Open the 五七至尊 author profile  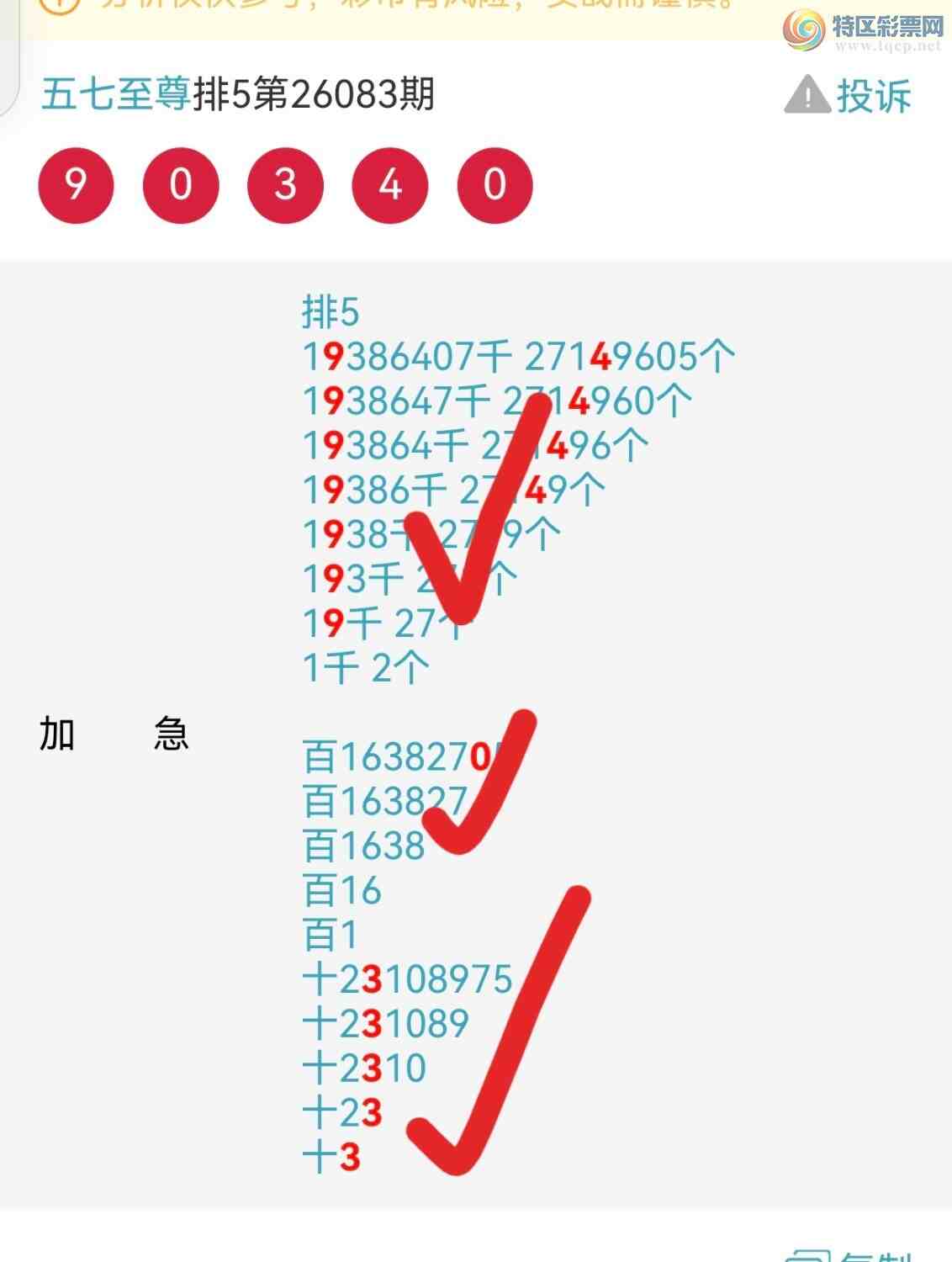116,93
